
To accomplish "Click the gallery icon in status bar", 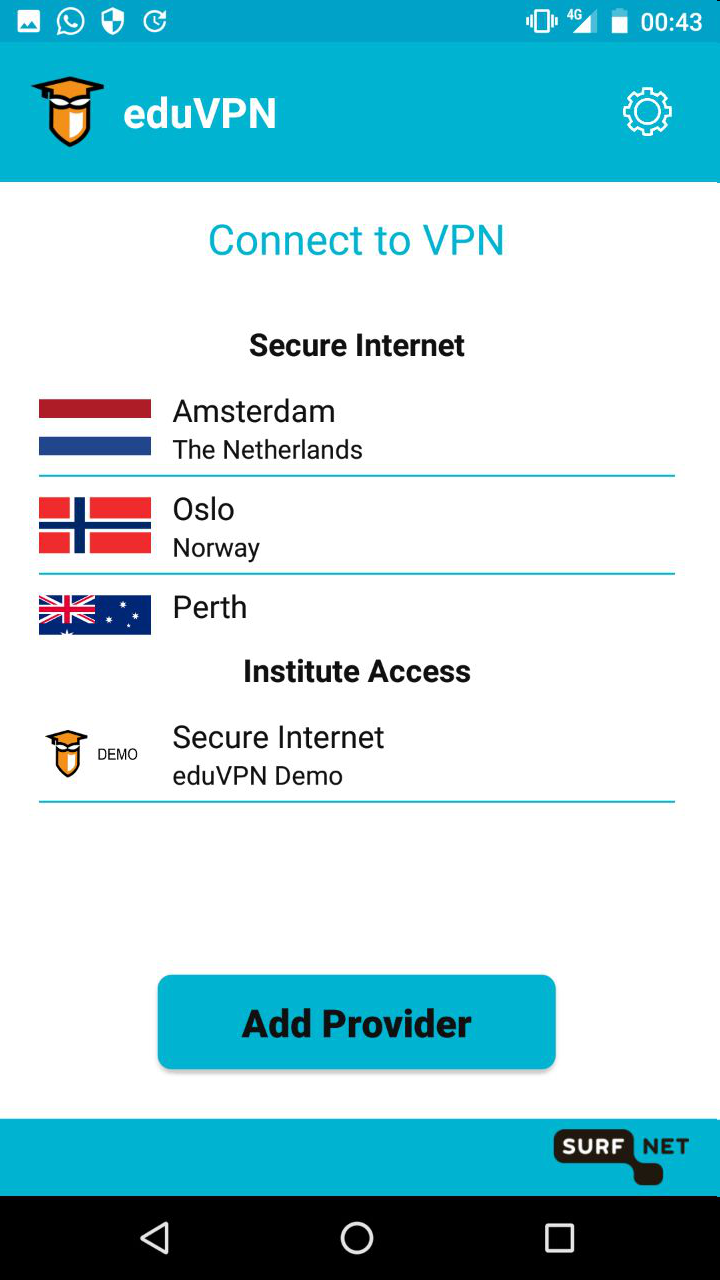I will coord(27,20).
